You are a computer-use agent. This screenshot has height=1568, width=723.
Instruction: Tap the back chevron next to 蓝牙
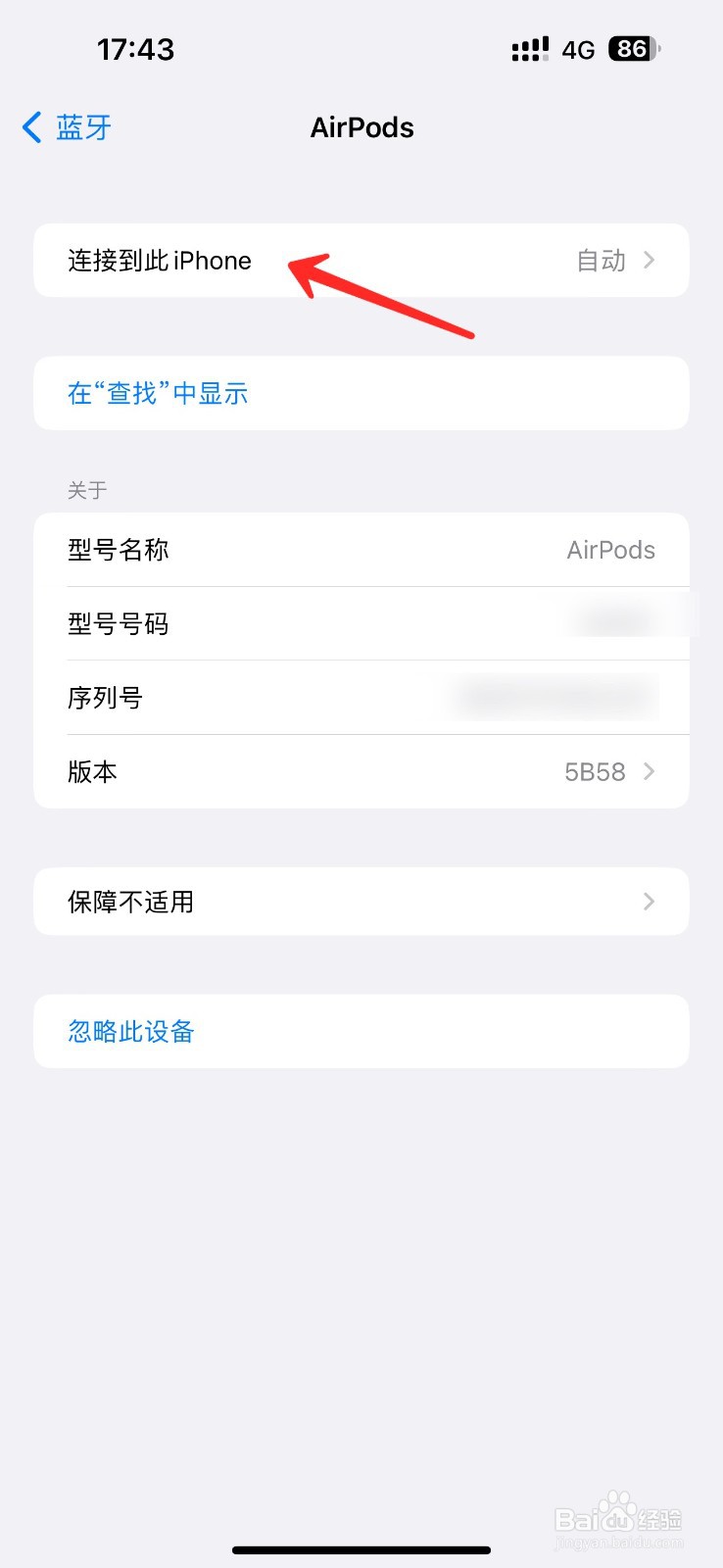tap(30, 127)
